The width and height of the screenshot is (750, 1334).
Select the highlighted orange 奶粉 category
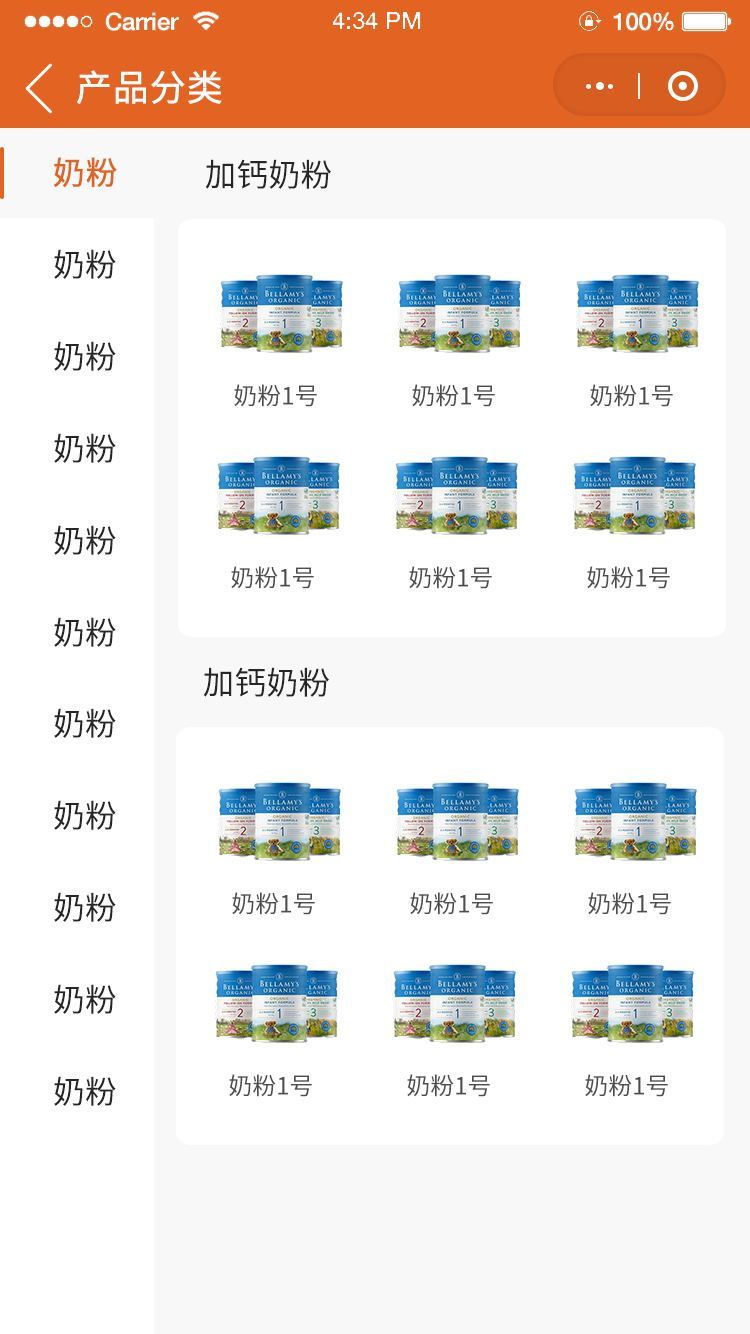tap(84, 173)
